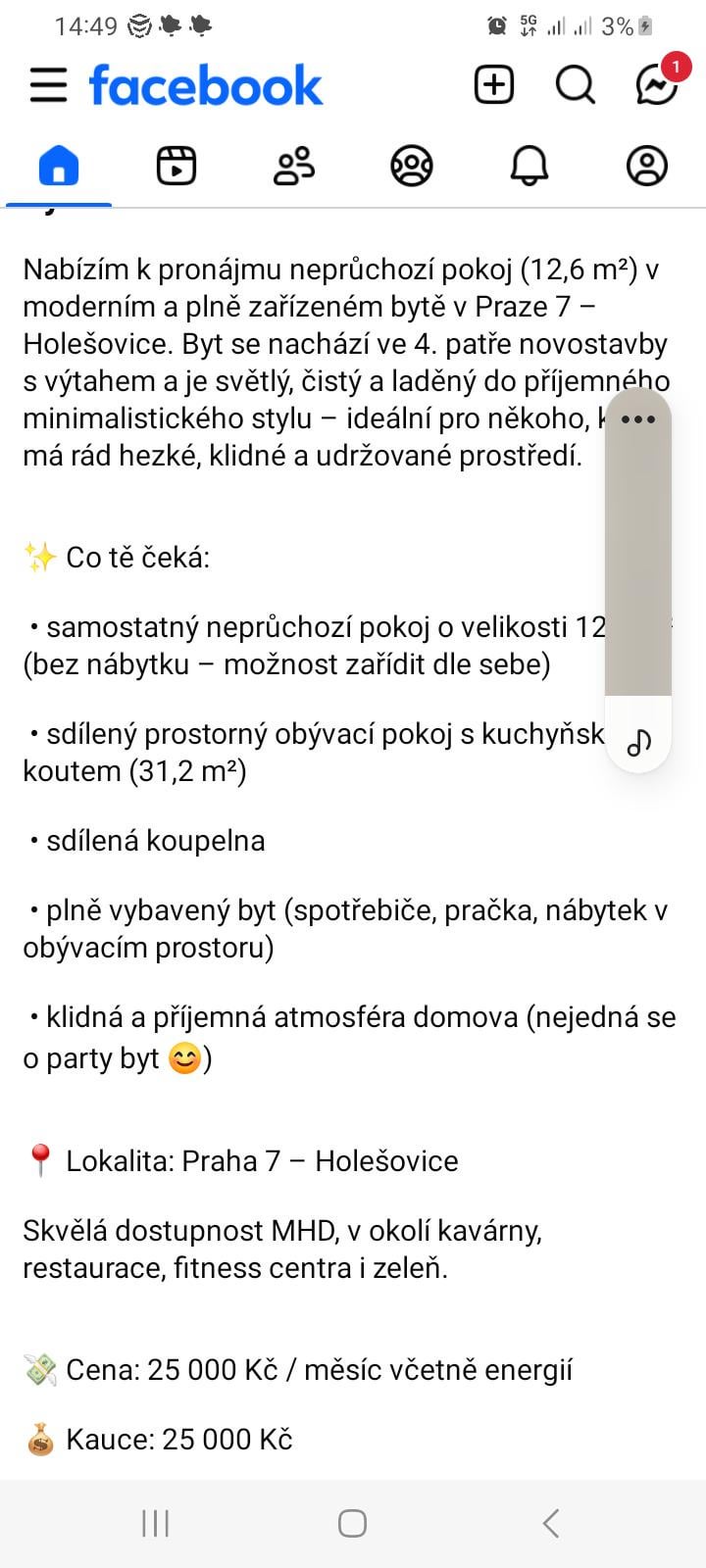Open Messenger chats
This screenshot has height=1568, width=706.
pos(656,85)
